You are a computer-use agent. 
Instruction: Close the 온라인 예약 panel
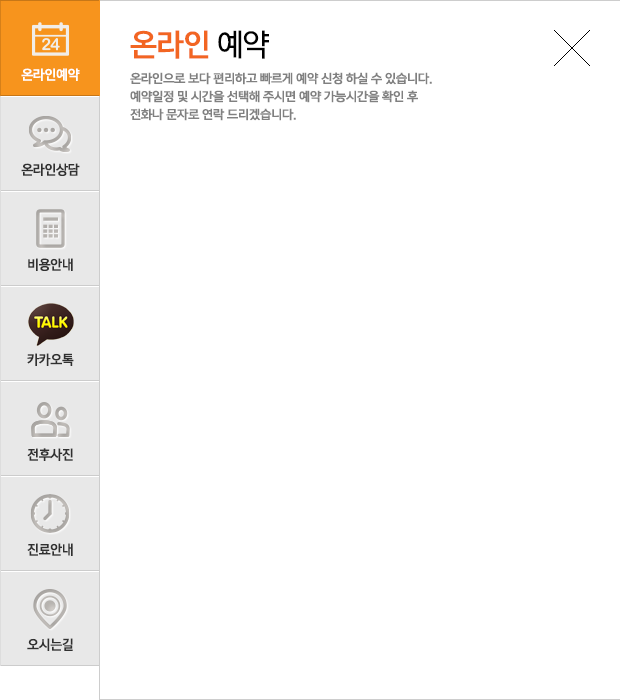(572, 48)
